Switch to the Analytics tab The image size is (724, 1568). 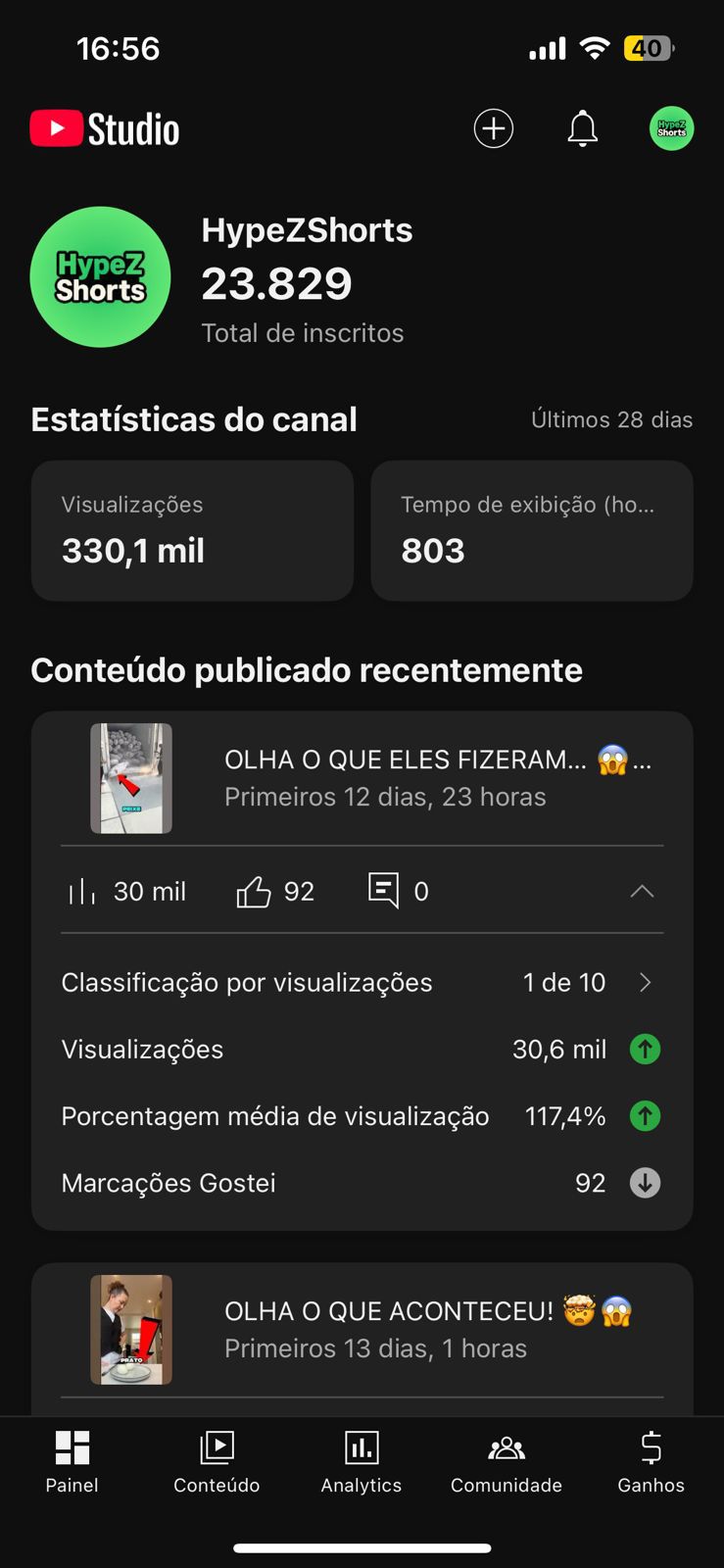point(362,1461)
